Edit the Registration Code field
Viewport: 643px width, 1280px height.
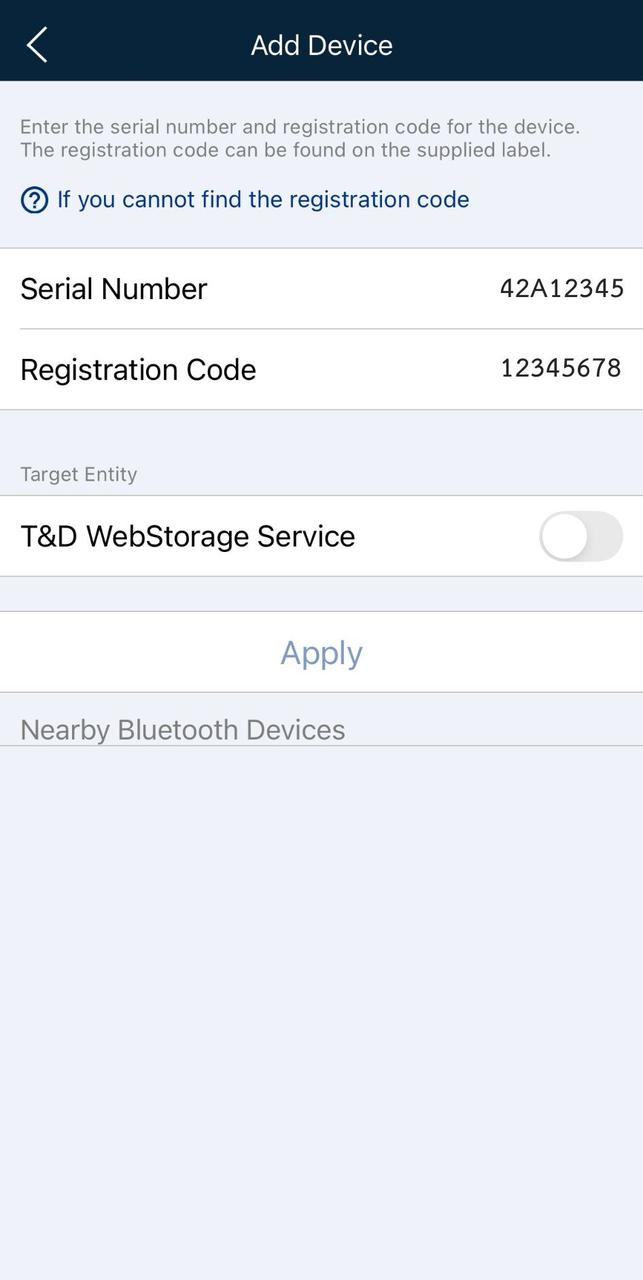560,369
